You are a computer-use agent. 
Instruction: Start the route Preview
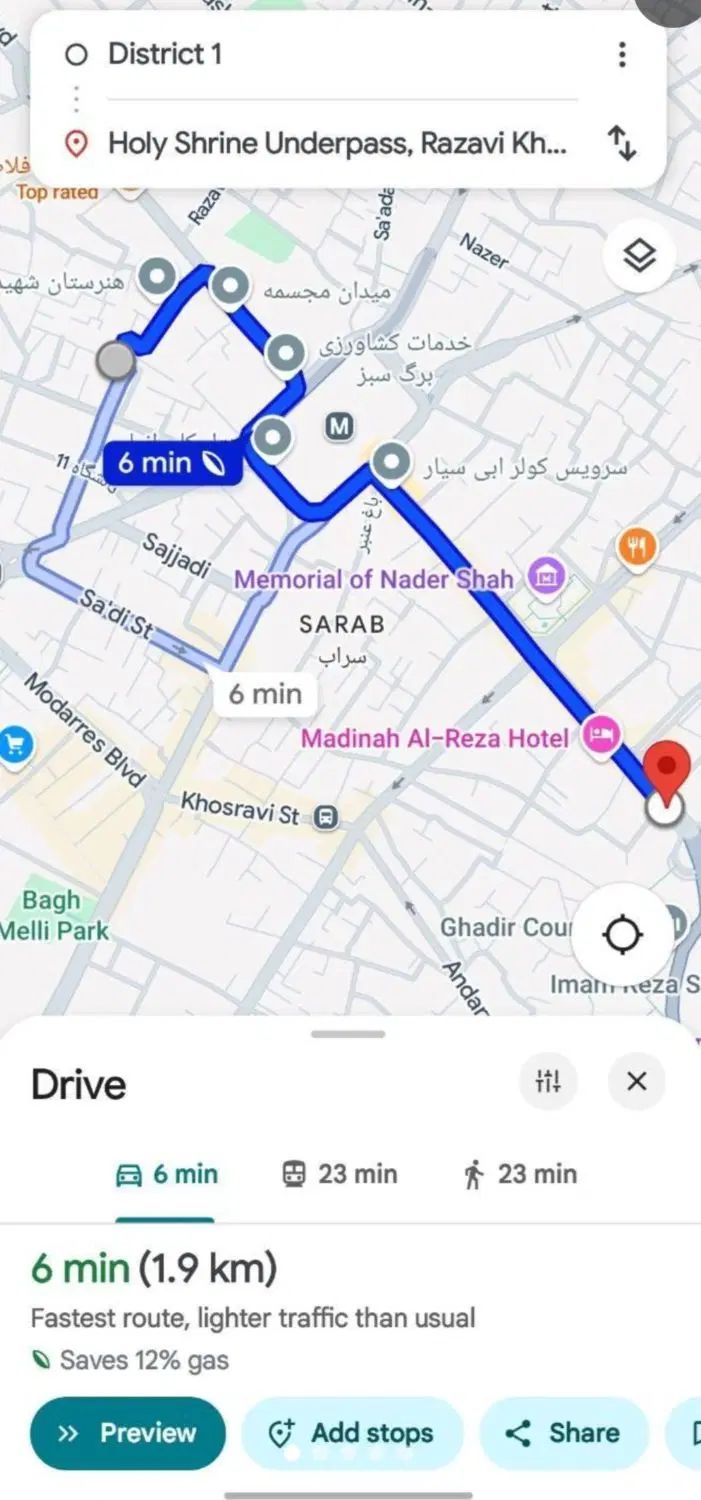coord(128,1433)
